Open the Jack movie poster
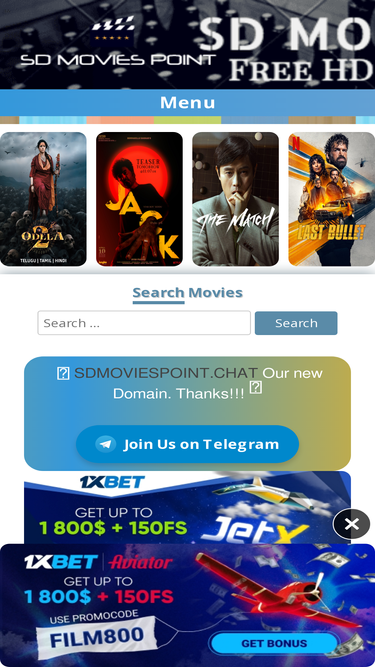The width and height of the screenshot is (375, 667). pyautogui.click(x=139, y=199)
